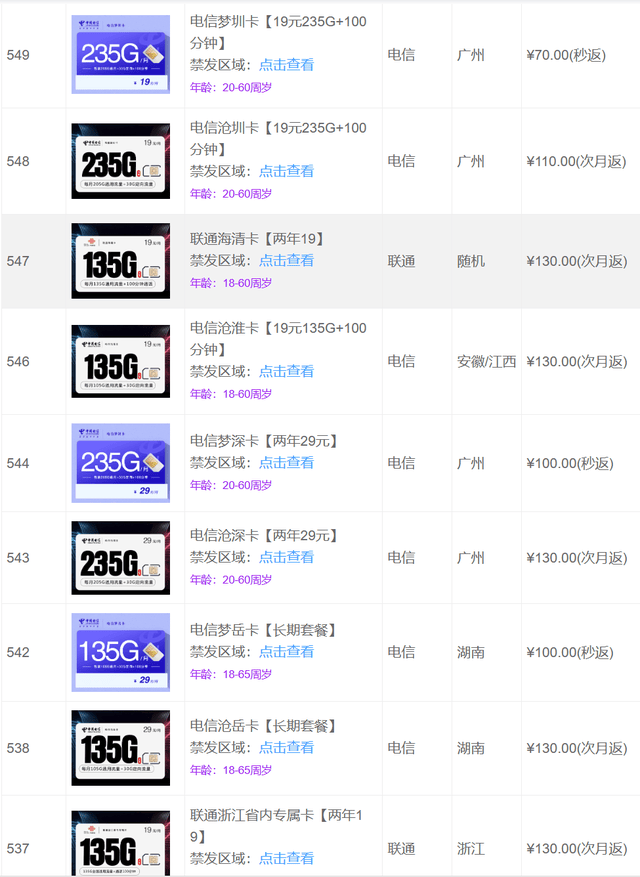Check 点击查看 under 电信梦岳卡
The height and width of the screenshot is (877, 640).
pos(286,651)
